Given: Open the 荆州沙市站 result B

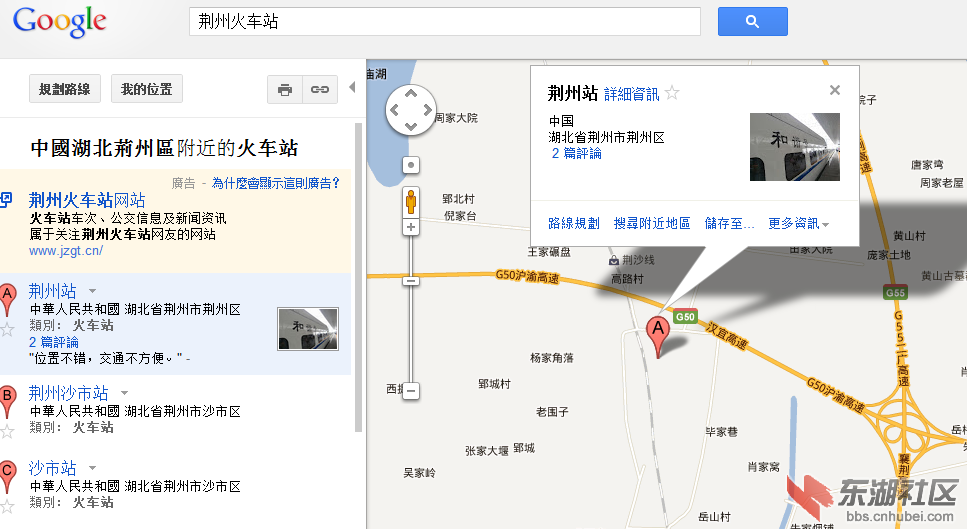Looking at the screenshot, I should pos(68,393).
